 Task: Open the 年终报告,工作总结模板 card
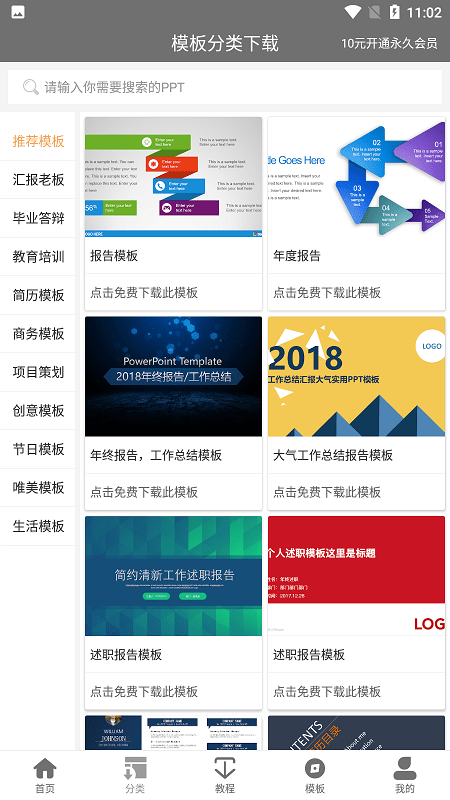coord(173,413)
